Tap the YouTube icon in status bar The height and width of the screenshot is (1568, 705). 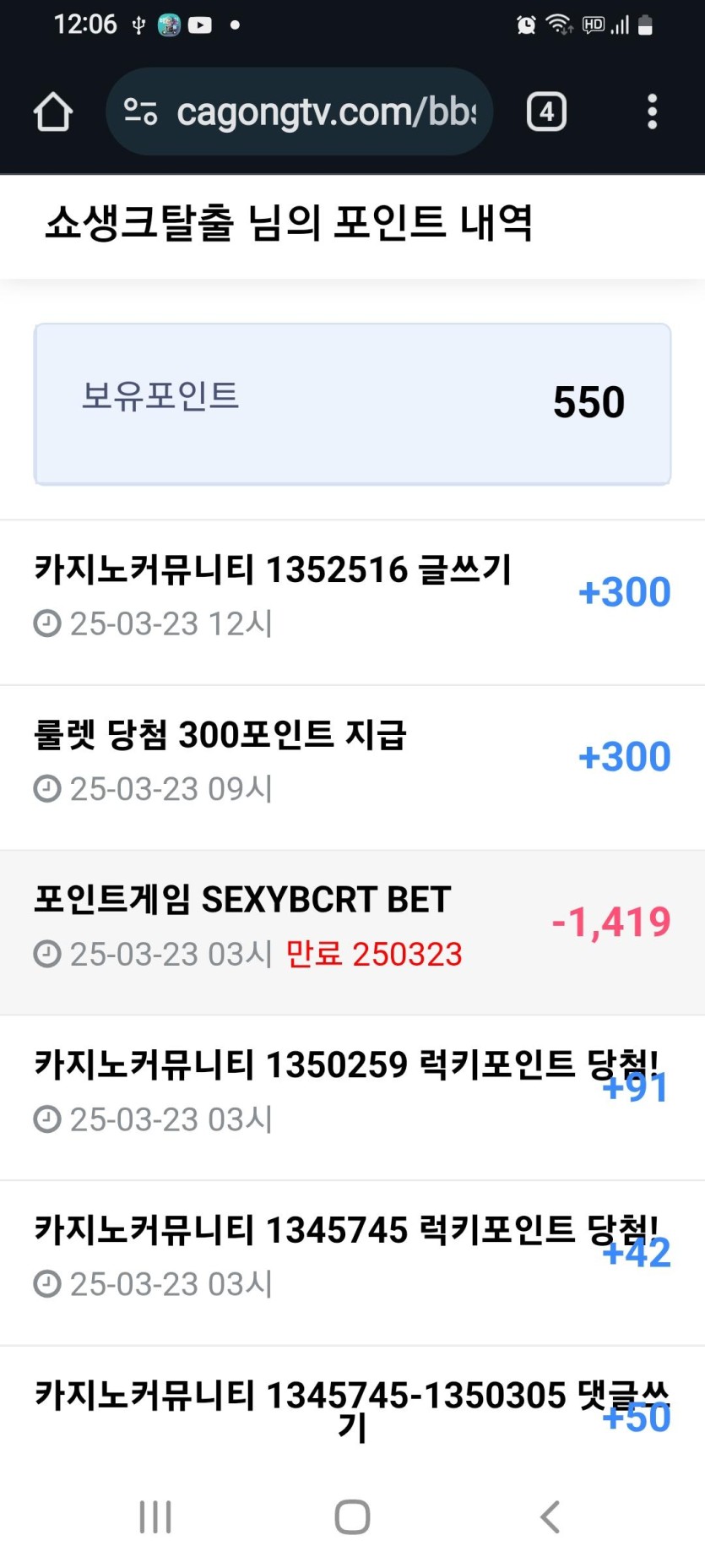200,24
